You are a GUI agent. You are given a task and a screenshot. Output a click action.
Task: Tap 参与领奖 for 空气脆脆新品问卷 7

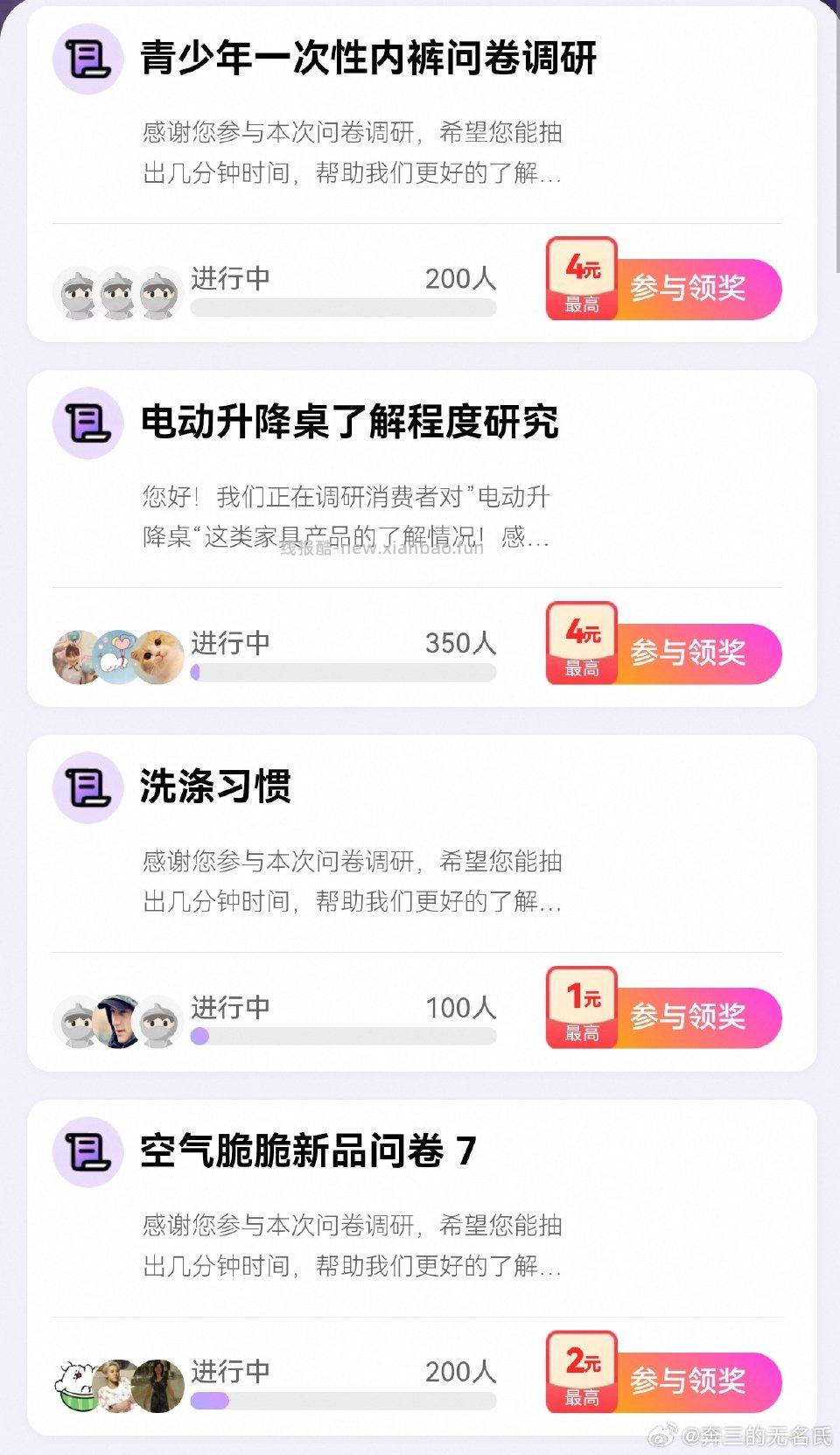pos(688,1382)
